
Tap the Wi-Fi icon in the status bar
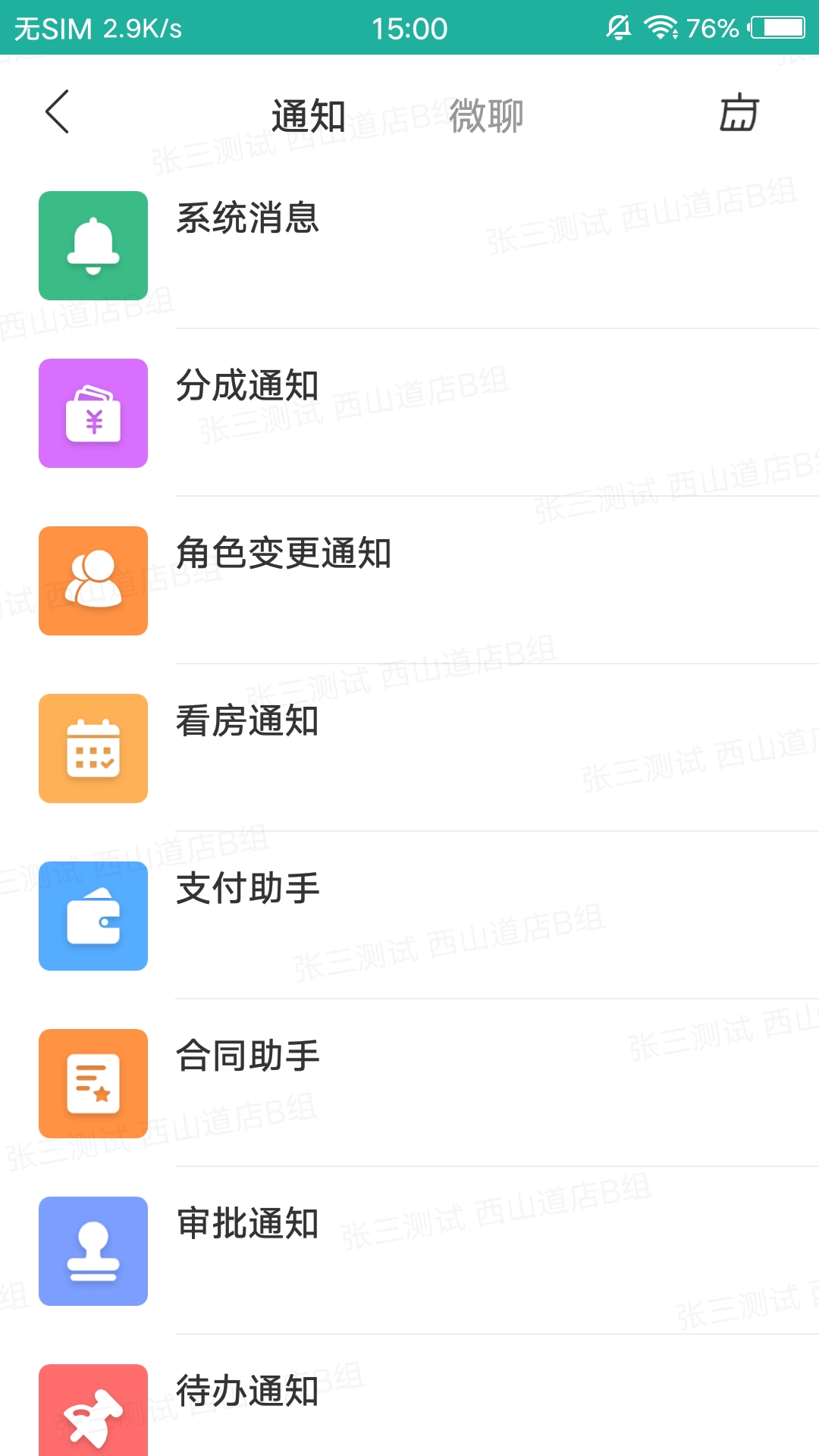[658, 28]
